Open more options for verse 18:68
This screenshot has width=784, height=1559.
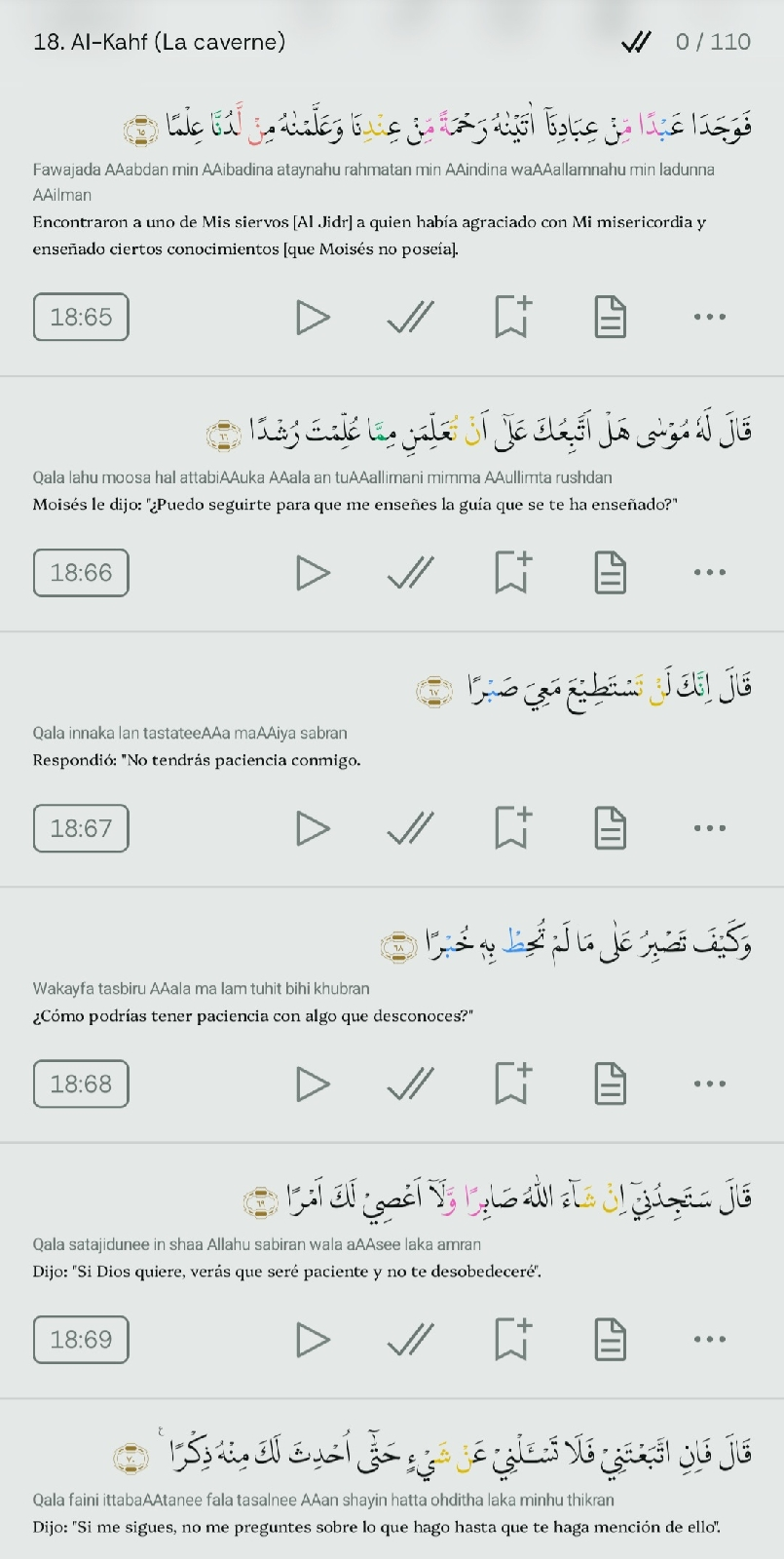[709, 1084]
